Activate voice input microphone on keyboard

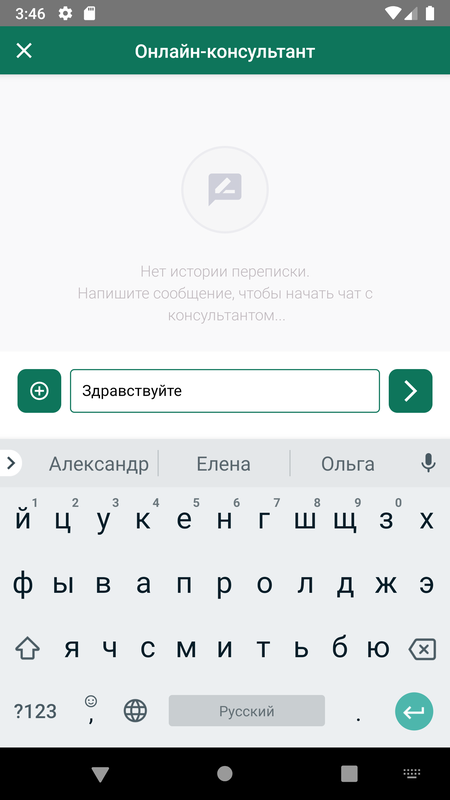point(428,463)
